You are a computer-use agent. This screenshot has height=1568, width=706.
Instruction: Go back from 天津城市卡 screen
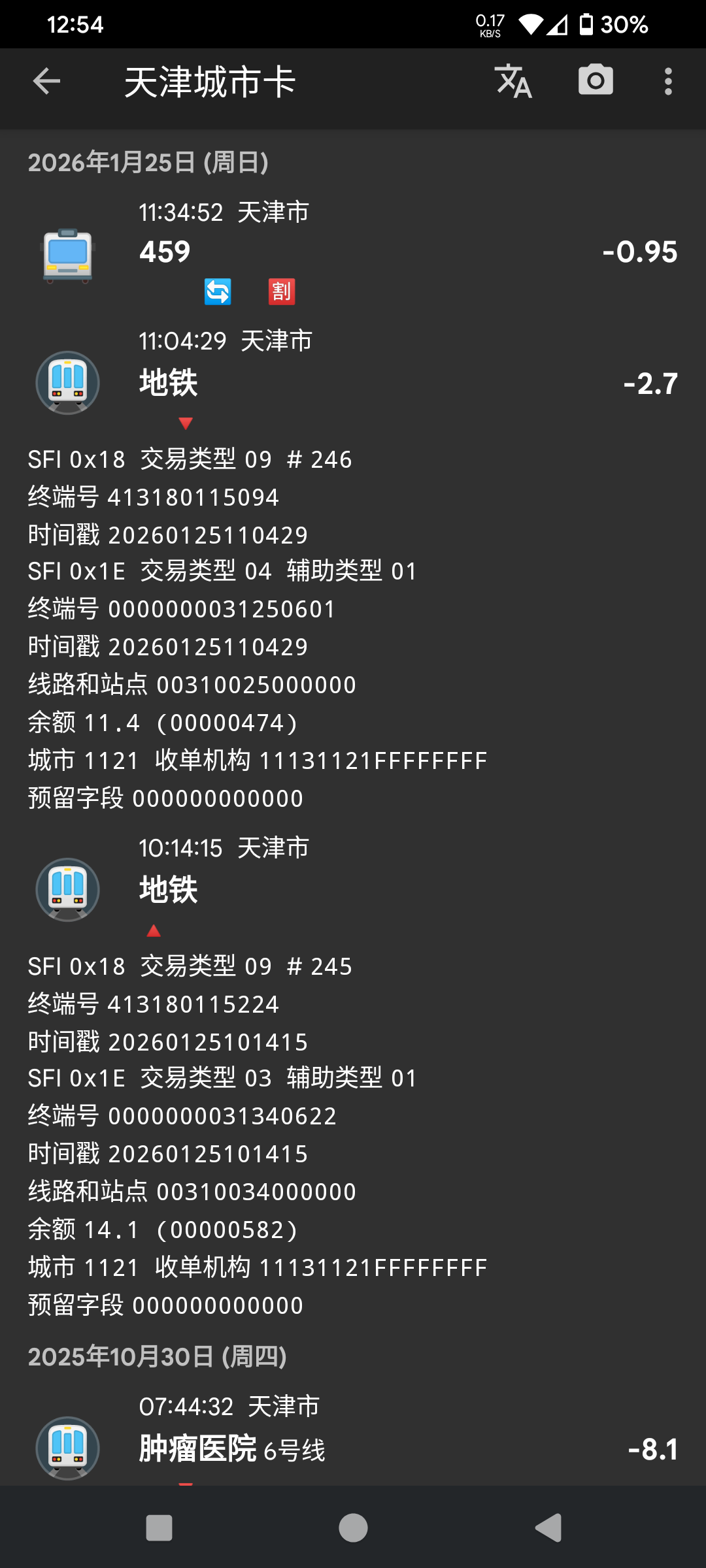coord(46,82)
